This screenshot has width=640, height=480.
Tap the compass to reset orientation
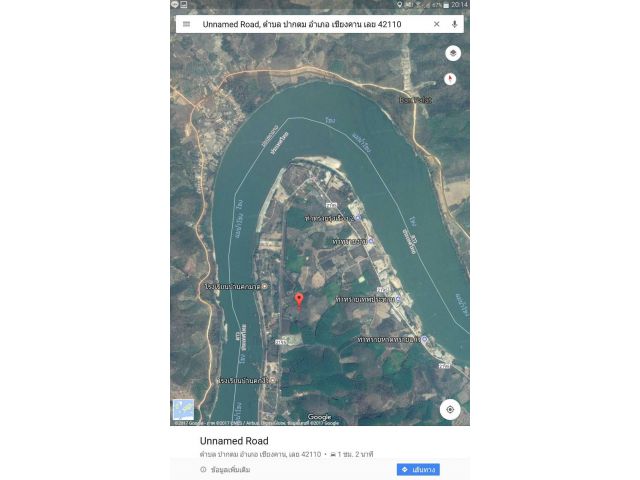tap(450, 78)
